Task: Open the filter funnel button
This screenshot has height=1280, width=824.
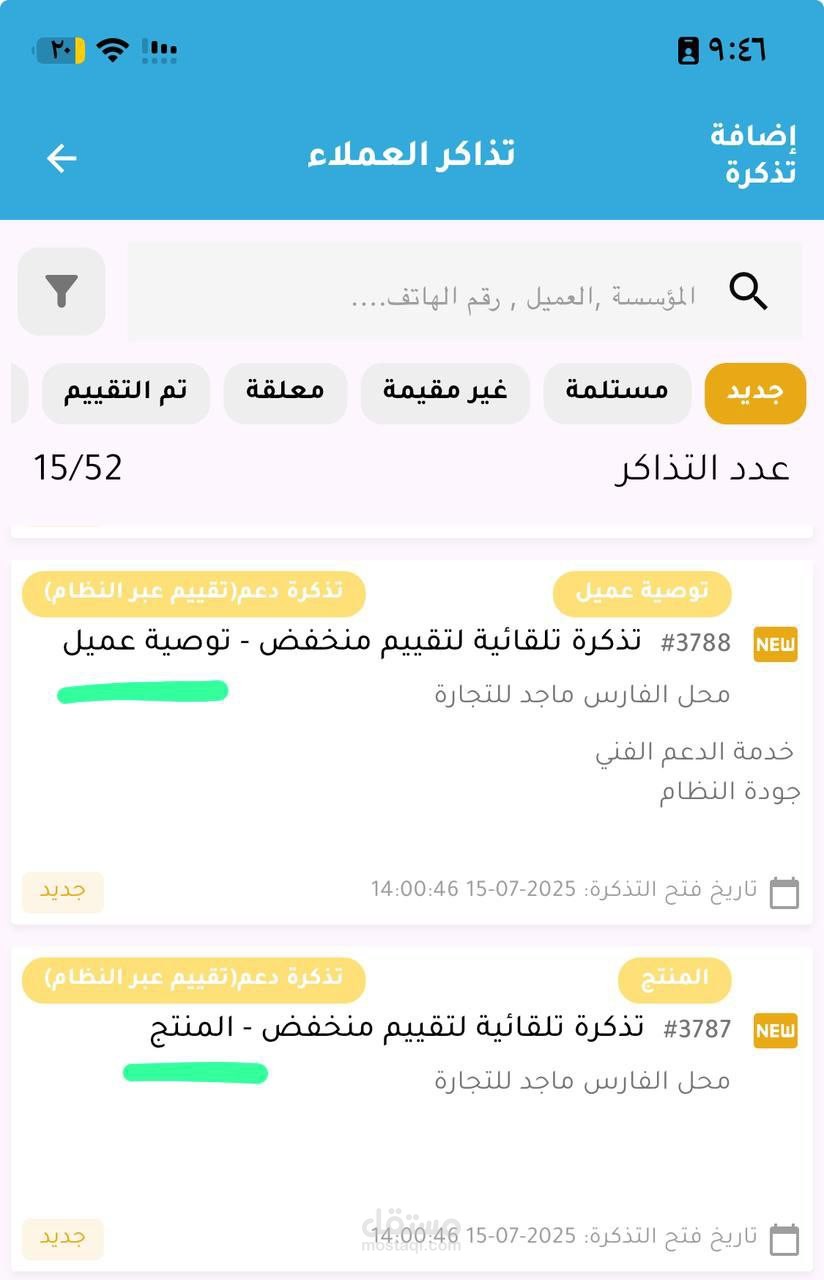Action: tap(61, 291)
